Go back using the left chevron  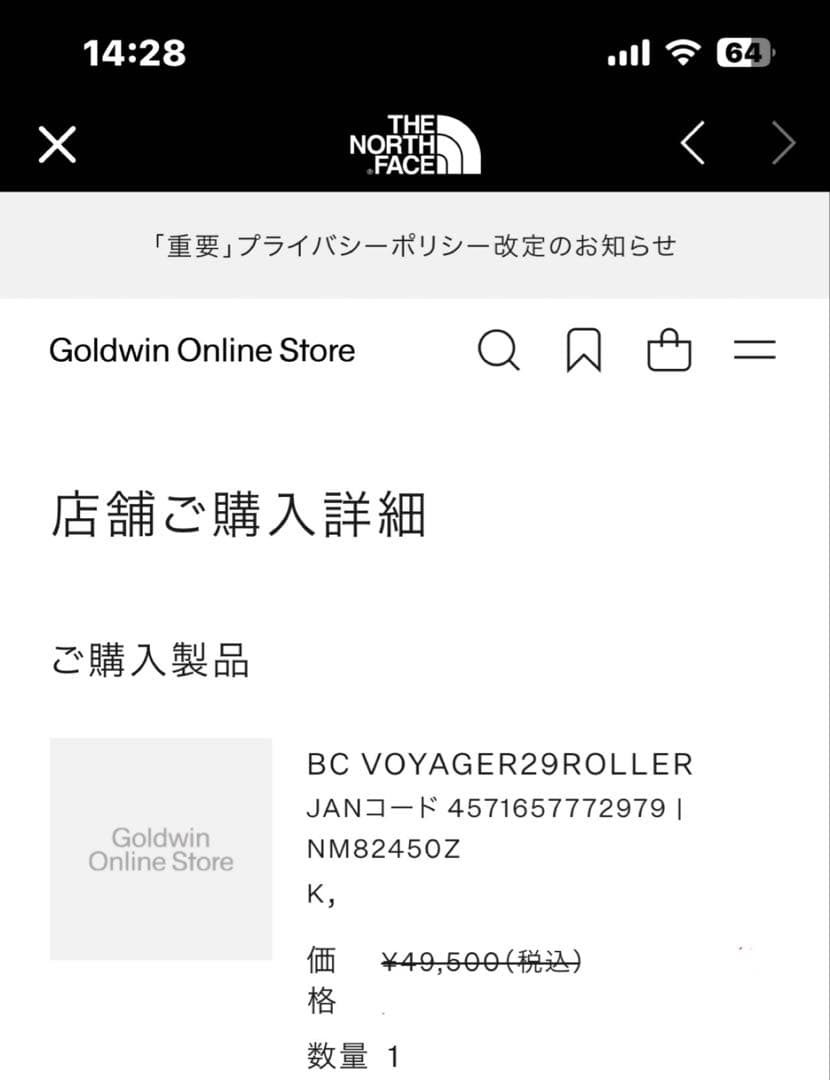[692, 144]
